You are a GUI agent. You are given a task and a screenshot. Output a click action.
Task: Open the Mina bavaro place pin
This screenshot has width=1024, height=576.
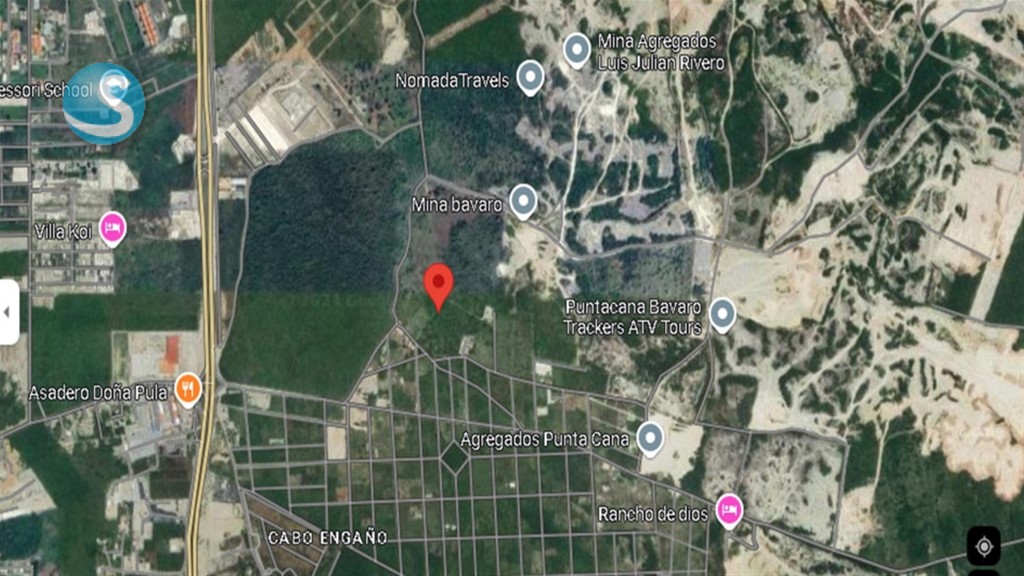coord(524,202)
